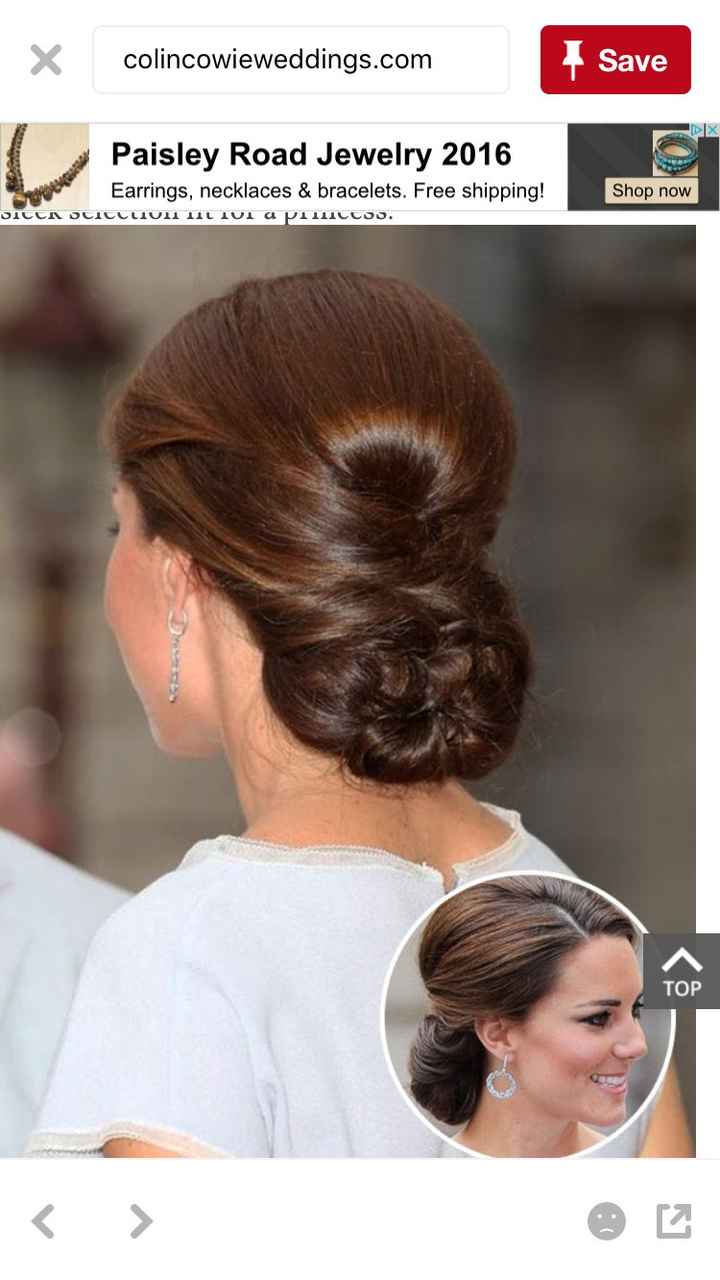Save this hairstyle pin with the Save button
720x1280 pixels.
pos(614,59)
